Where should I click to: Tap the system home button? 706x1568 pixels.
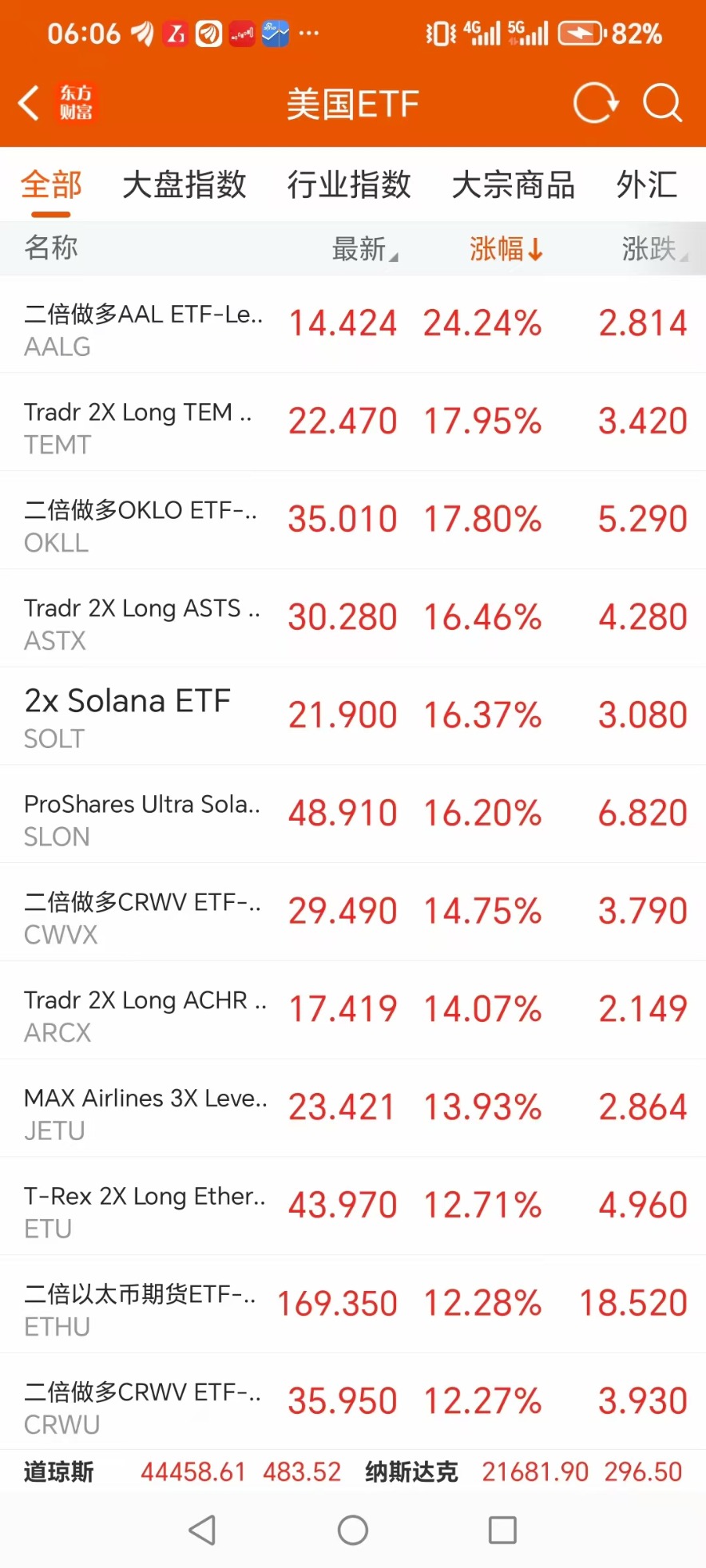point(353,1530)
